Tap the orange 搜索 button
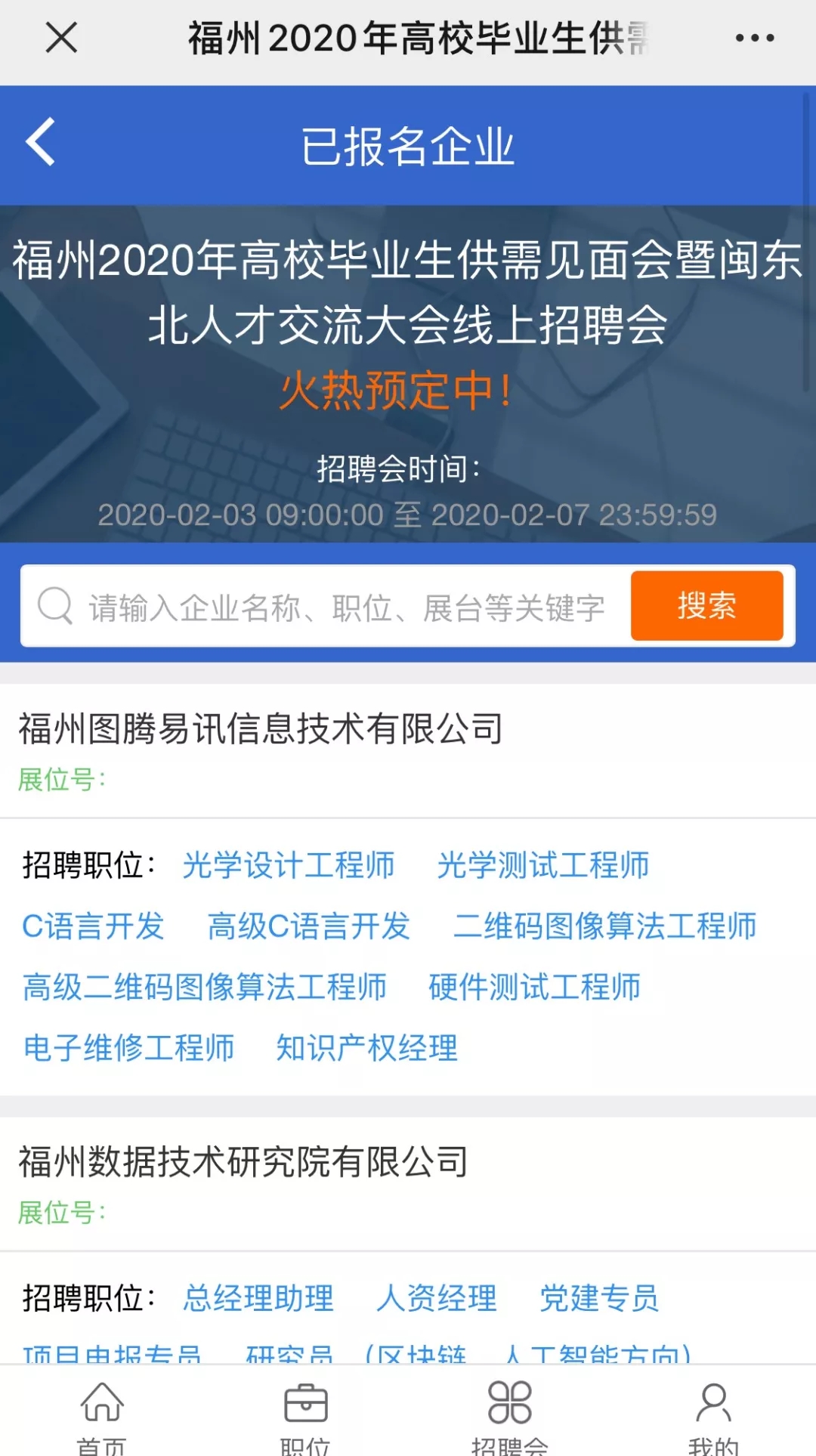 point(706,606)
